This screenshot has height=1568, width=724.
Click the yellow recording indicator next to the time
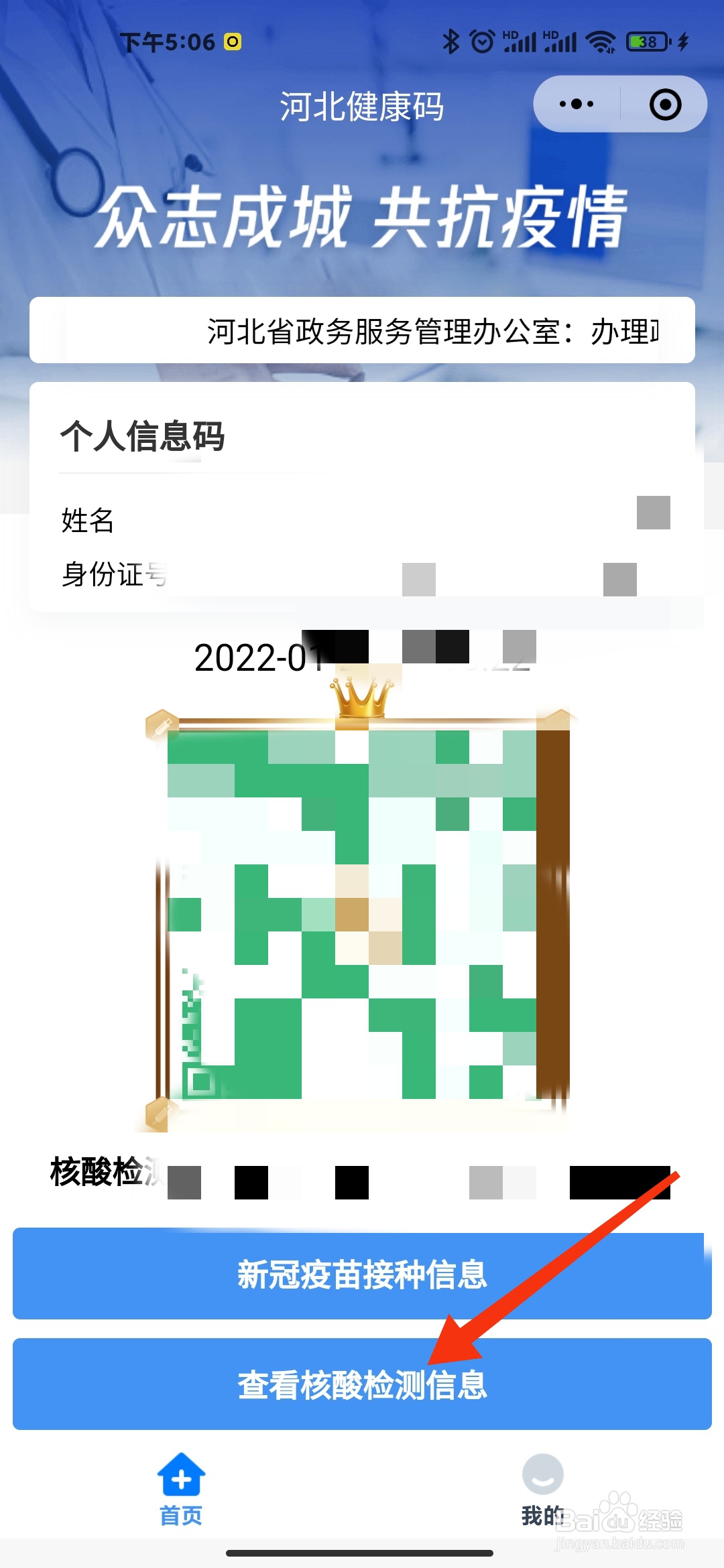pyautogui.click(x=233, y=42)
